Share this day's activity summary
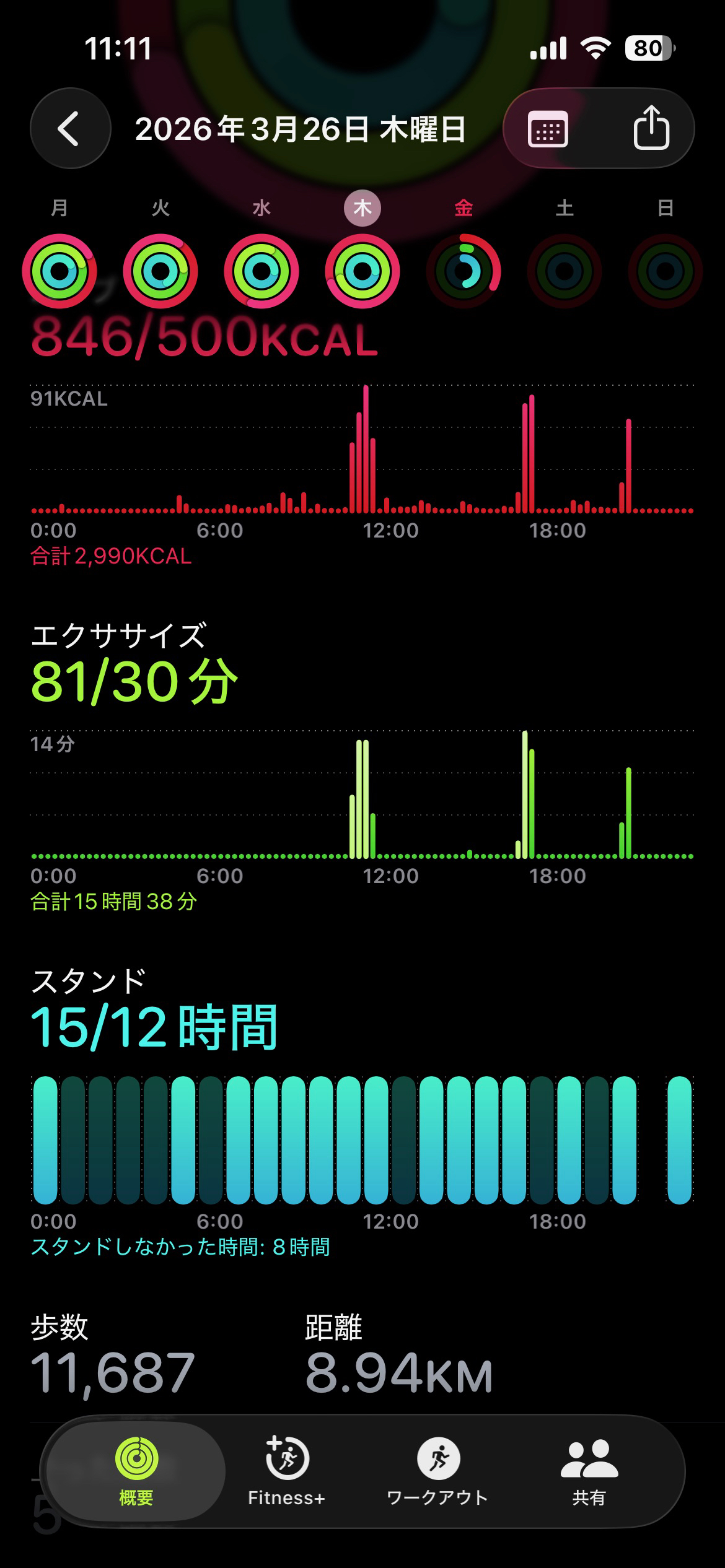The width and height of the screenshot is (725, 1568). 651,129
